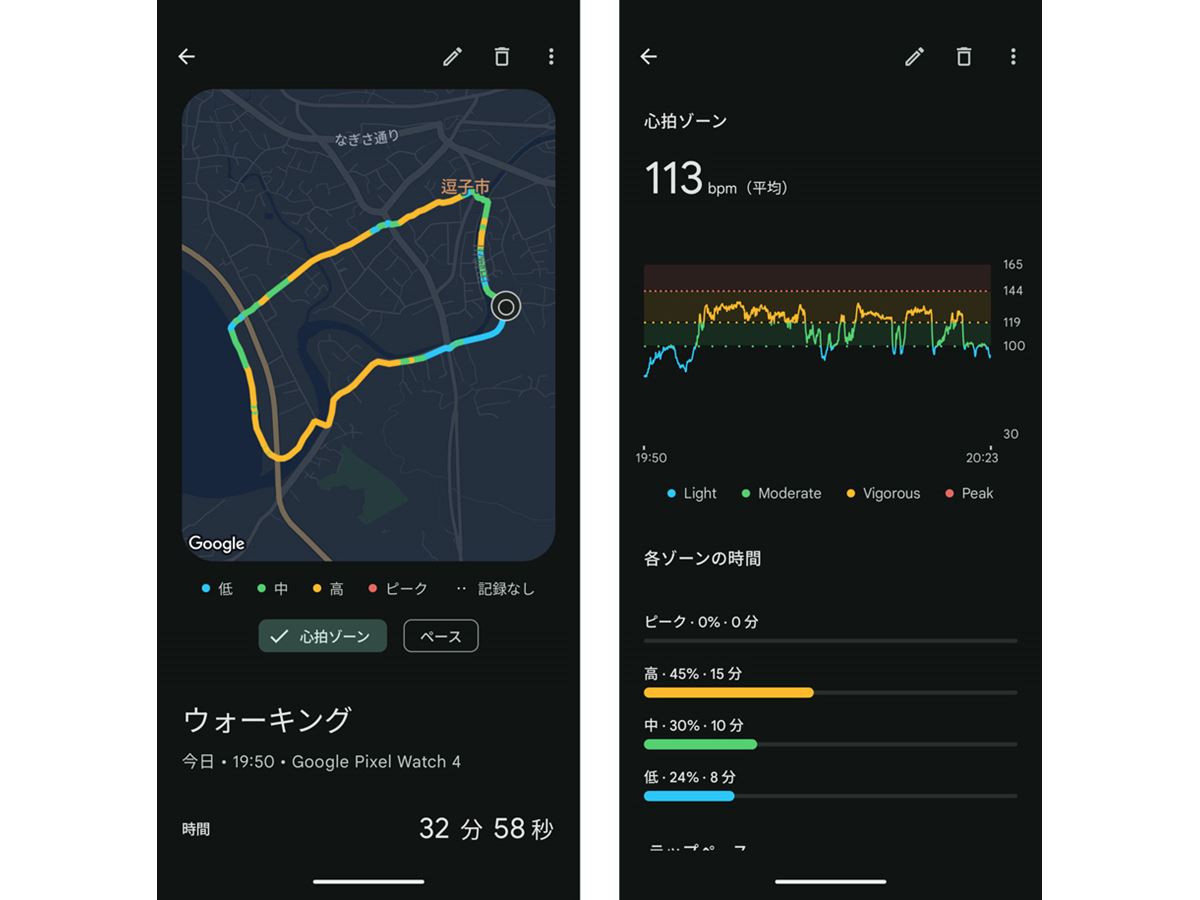
Task: Go back from the walking map screen
Action: tap(187, 57)
